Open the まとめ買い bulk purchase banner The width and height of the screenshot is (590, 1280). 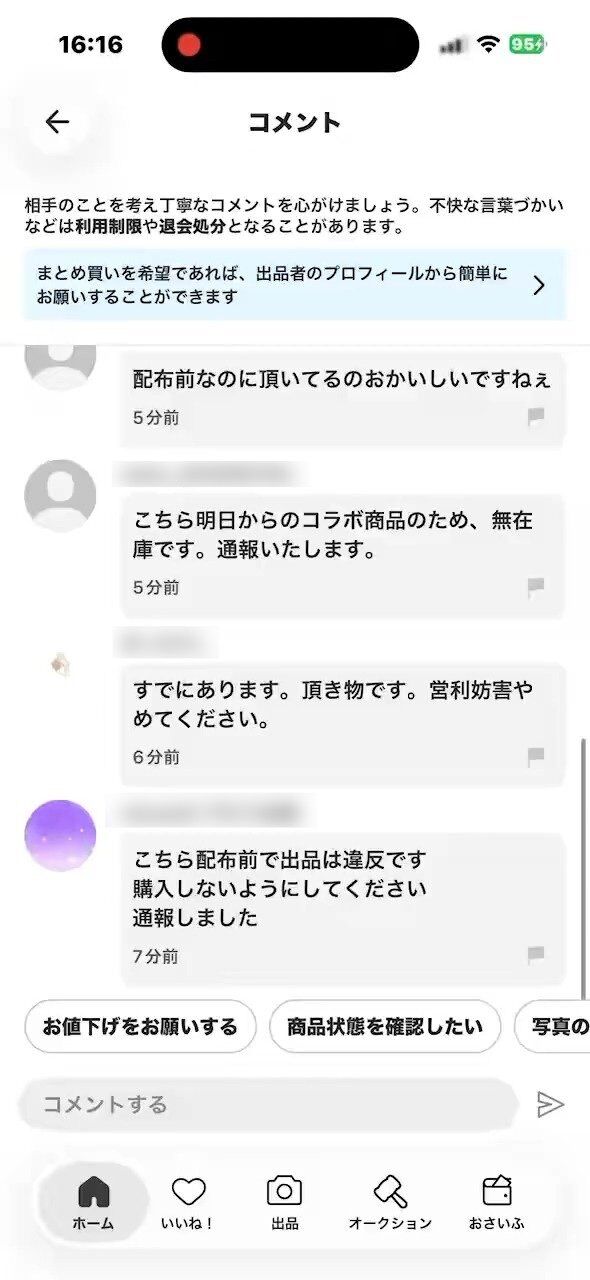[294, 285]
